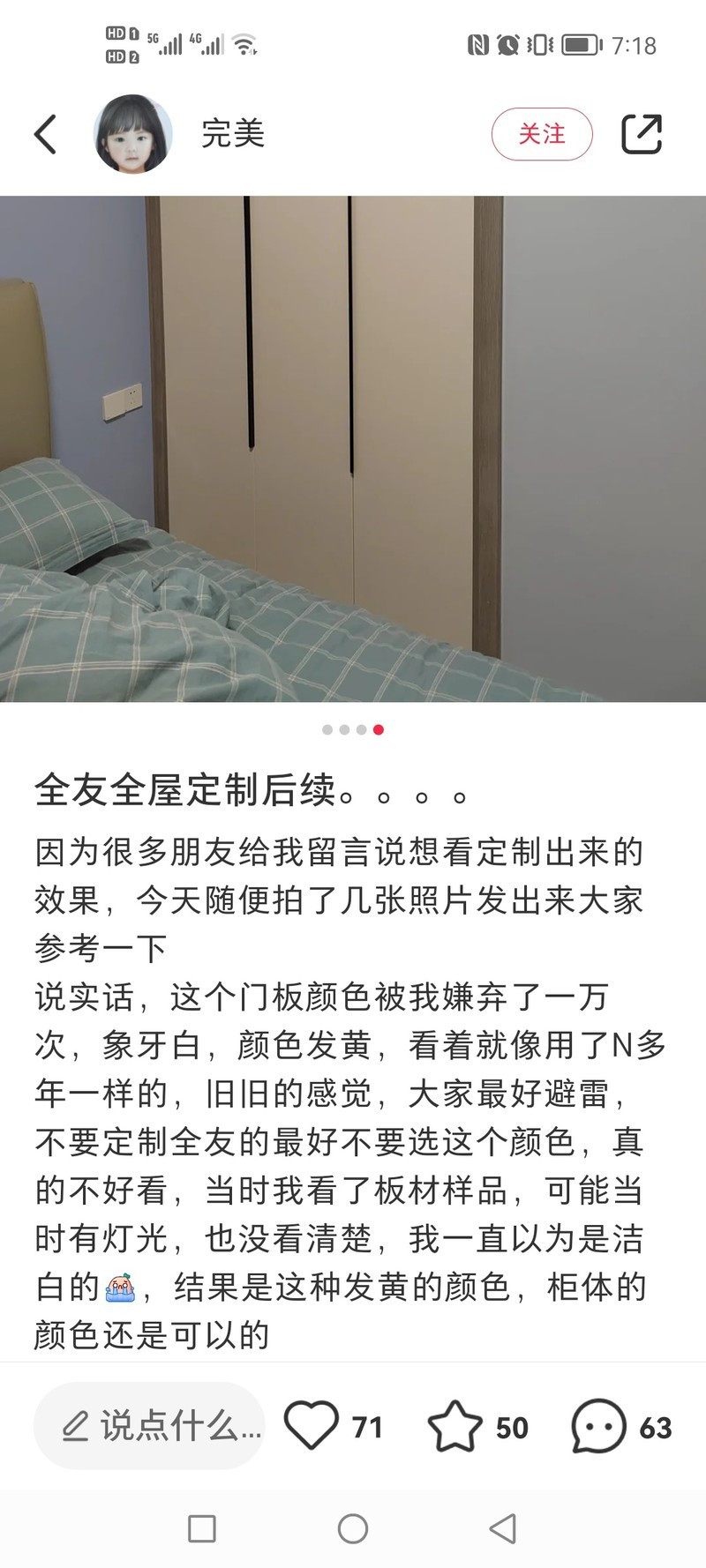This screenshot has width=706, height=1568.
Task: Save the post with the star icon
Action: coord(454,1426)
